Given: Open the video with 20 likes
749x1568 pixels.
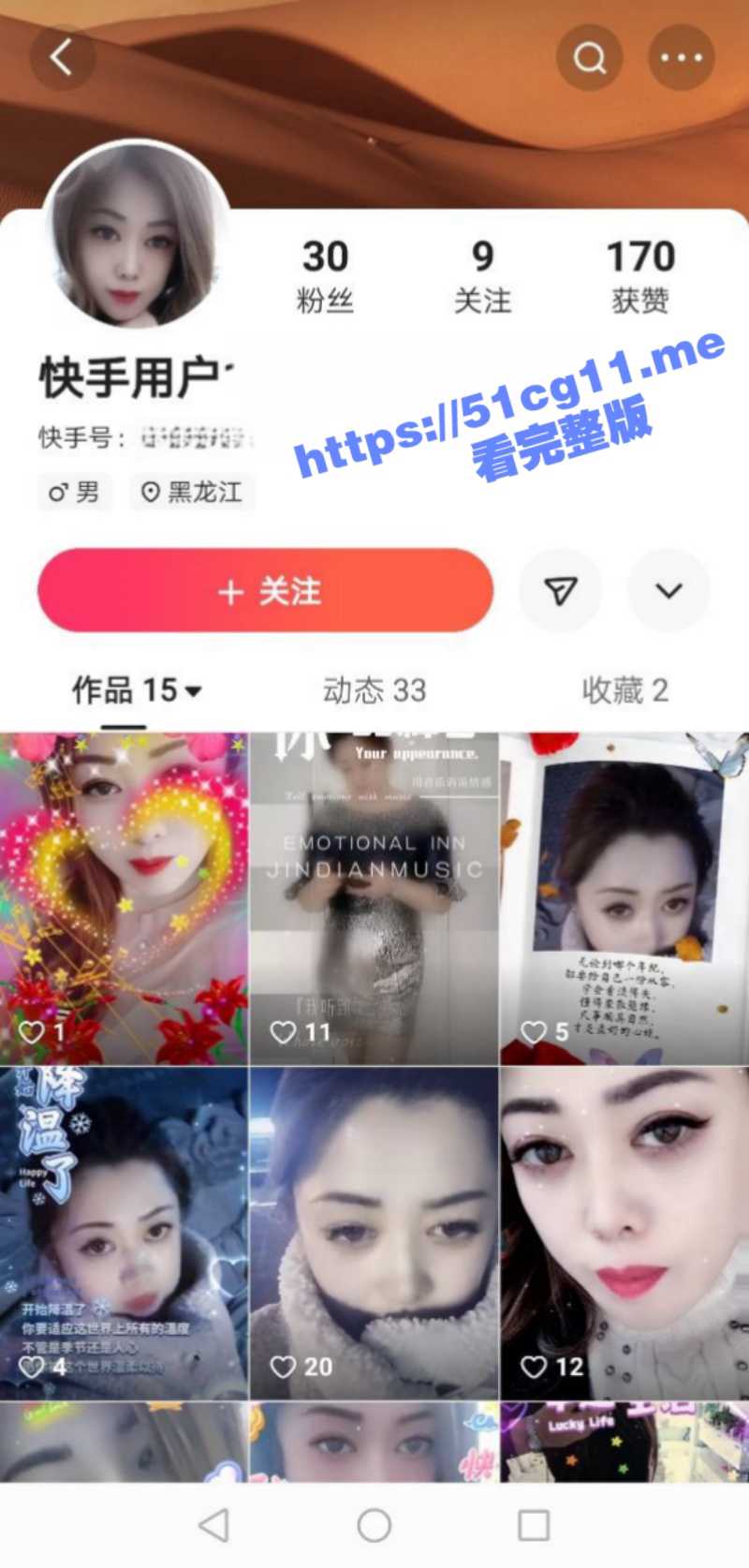Looking at the screenshot, I should [x=374, y=1233].
